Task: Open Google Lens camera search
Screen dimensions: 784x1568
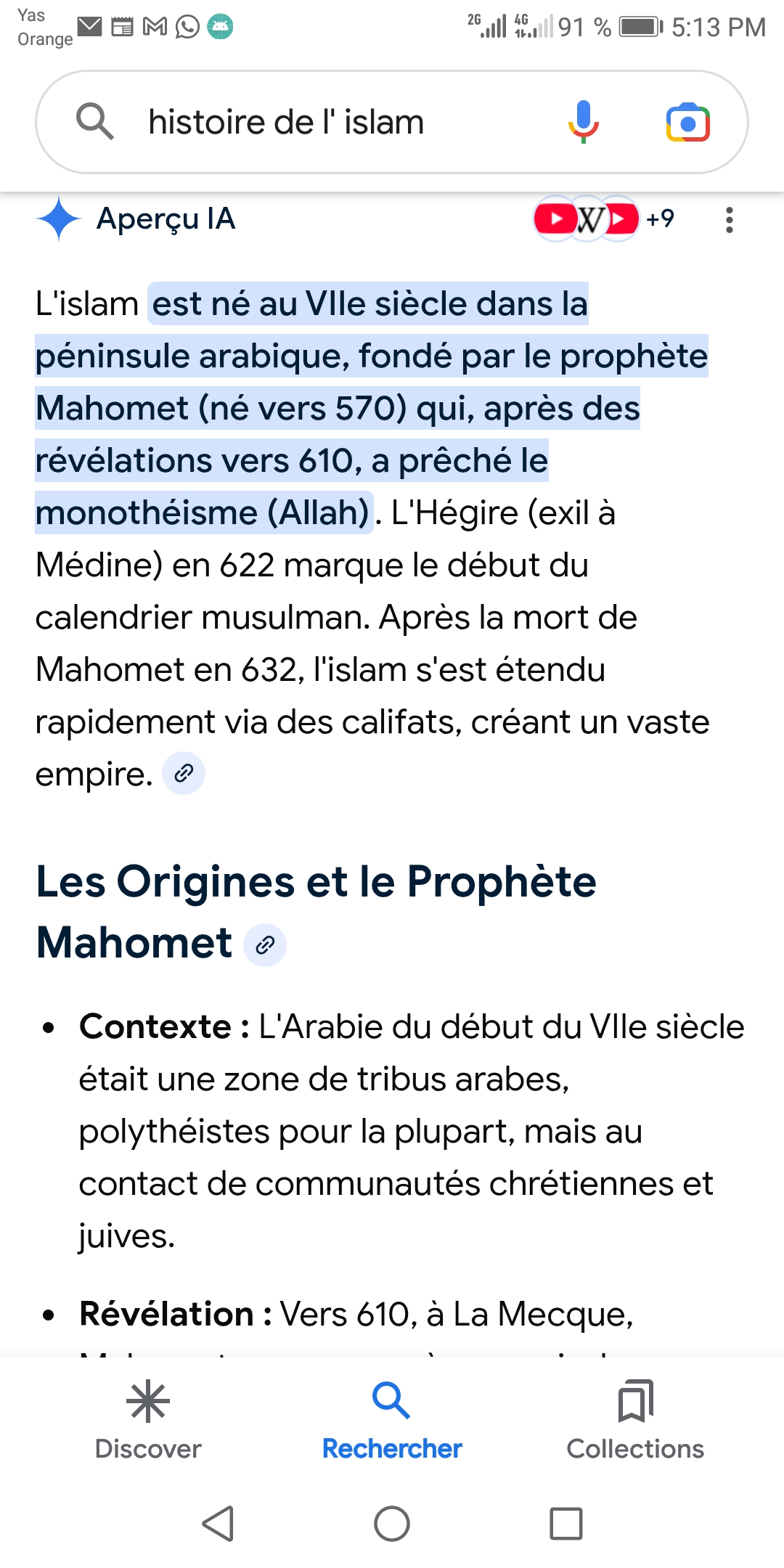Action: tap(687, 122)
